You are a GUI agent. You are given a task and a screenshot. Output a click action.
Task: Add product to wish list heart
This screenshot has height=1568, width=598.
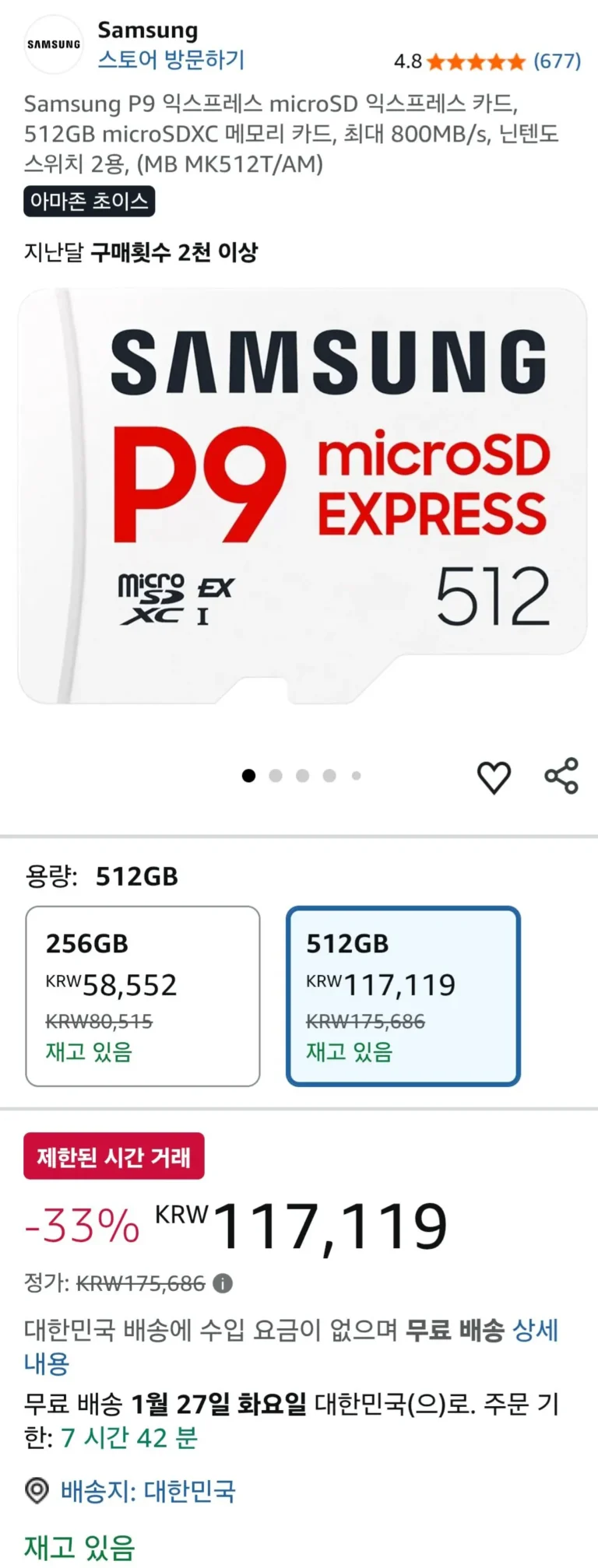pos(494,777)
